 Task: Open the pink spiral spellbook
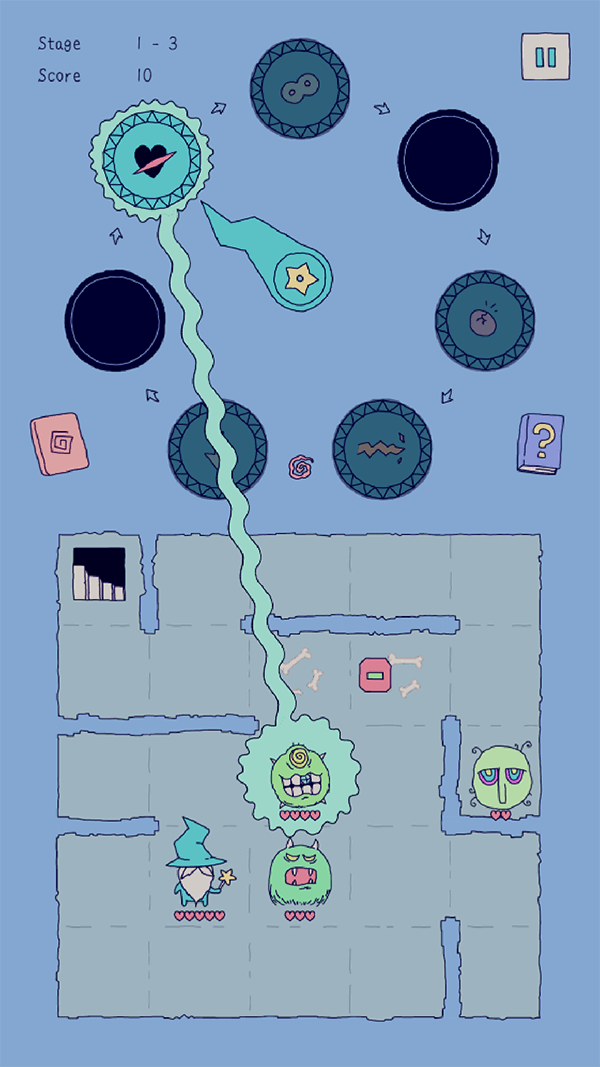59,444
